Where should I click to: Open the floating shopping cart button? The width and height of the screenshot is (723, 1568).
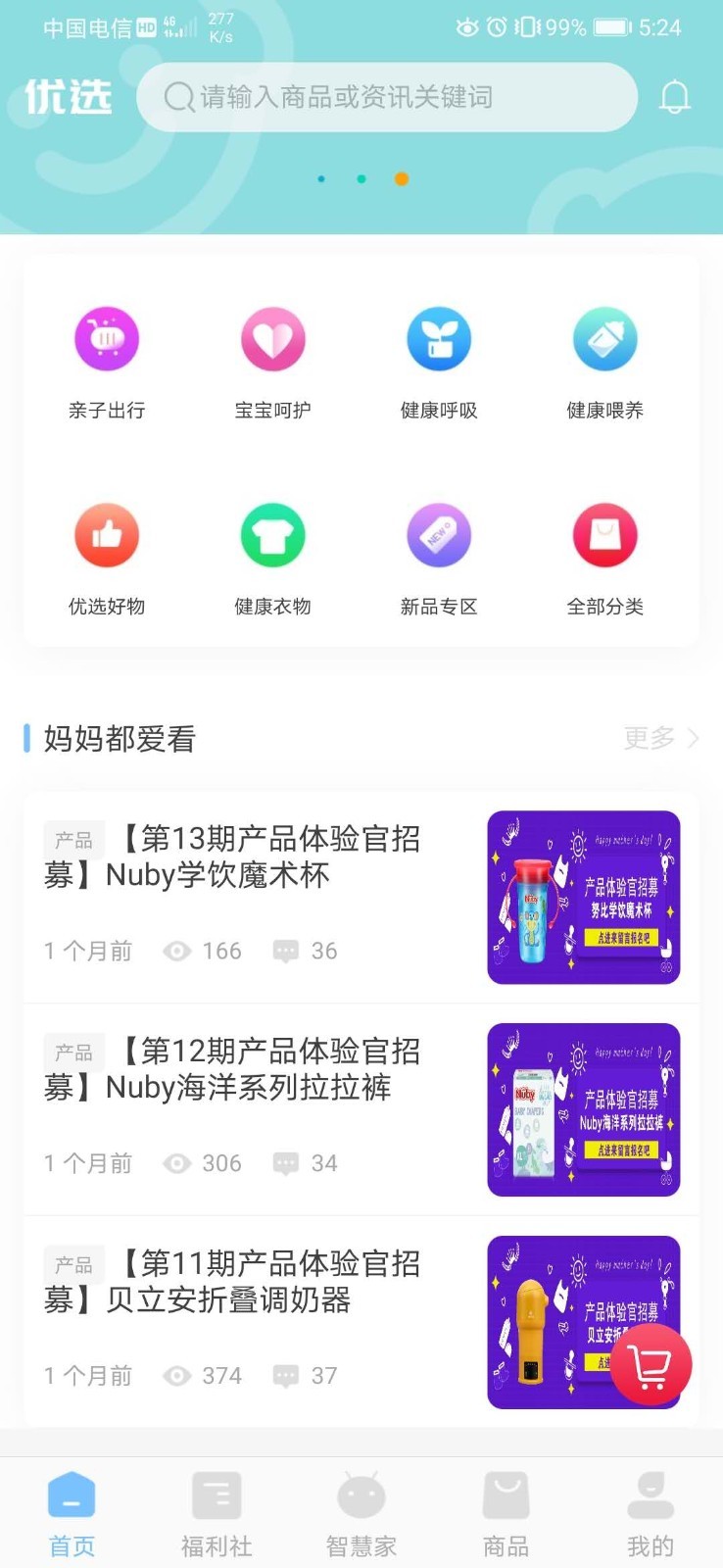(x=651, y=1365)
